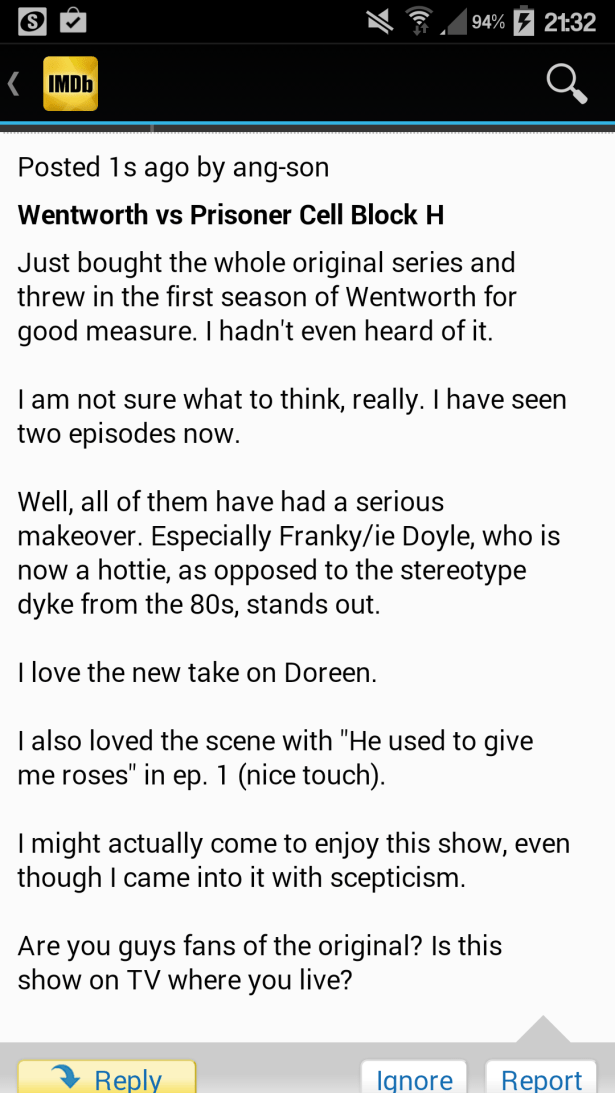Reply to ang-son's post

click(107, 1077)
